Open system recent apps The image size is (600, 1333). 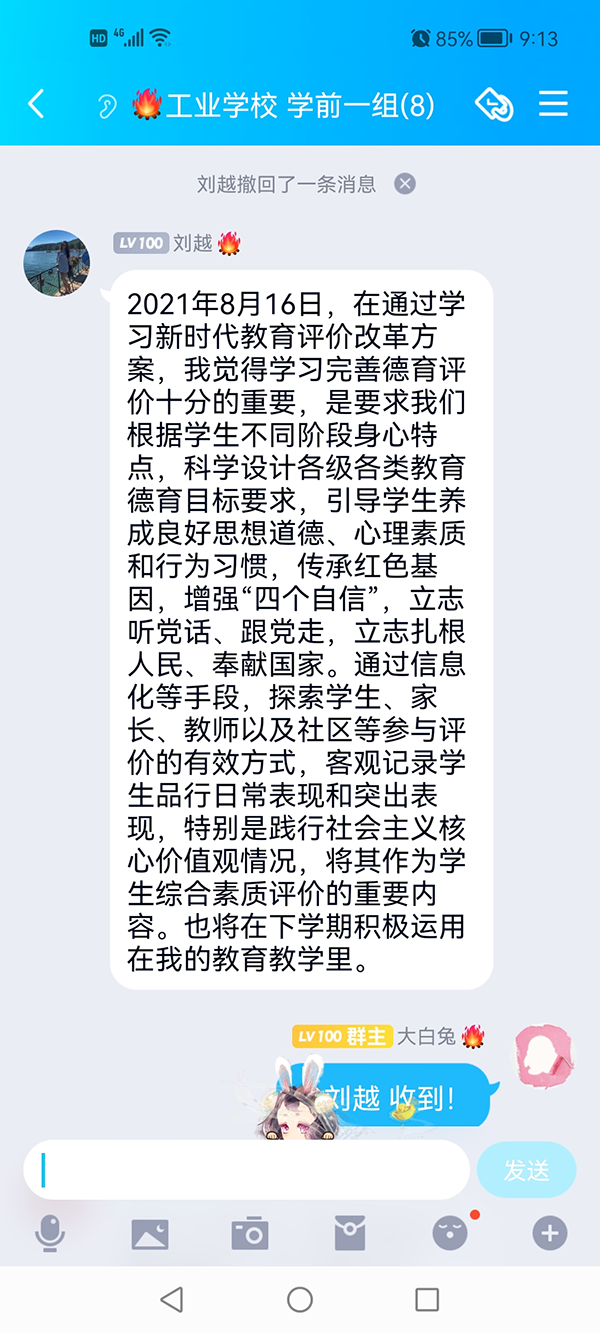[x=427, y=1299]
